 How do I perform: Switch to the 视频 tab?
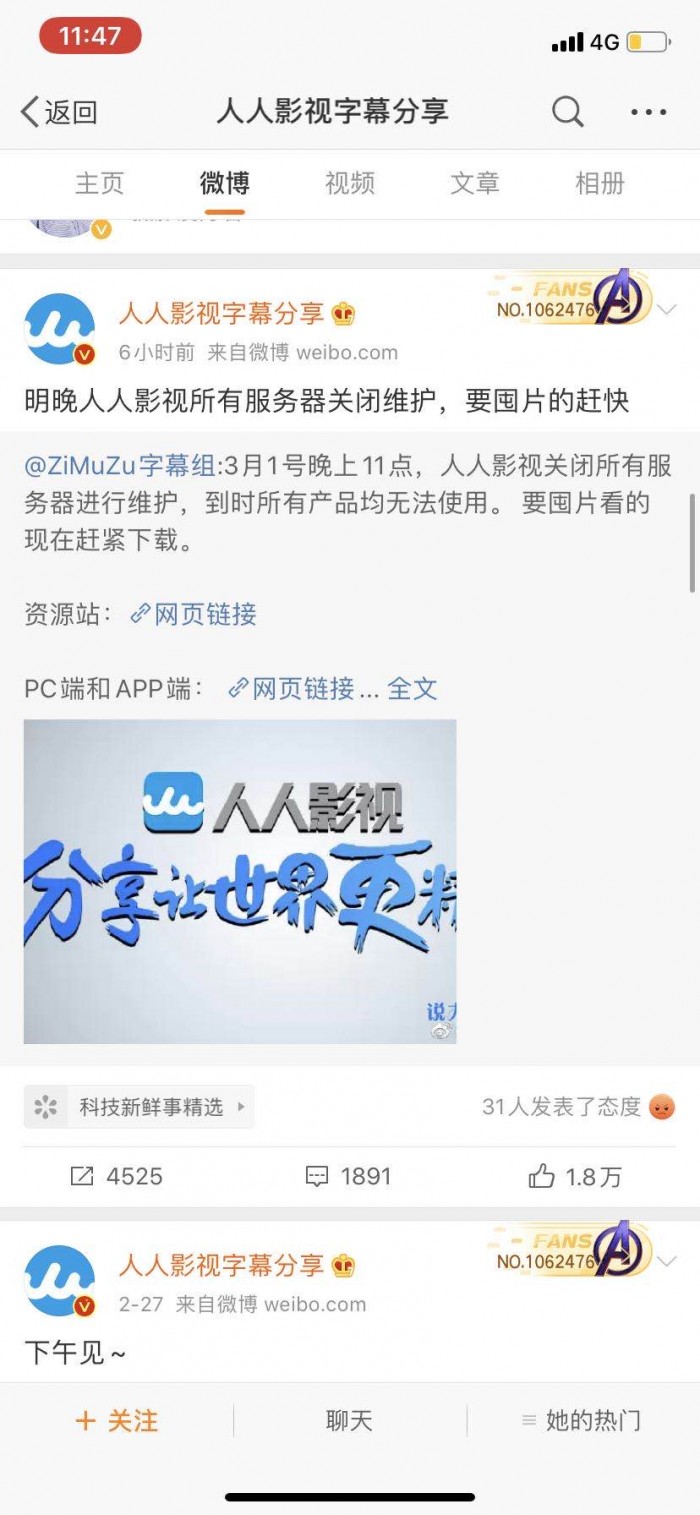point(350,183)
